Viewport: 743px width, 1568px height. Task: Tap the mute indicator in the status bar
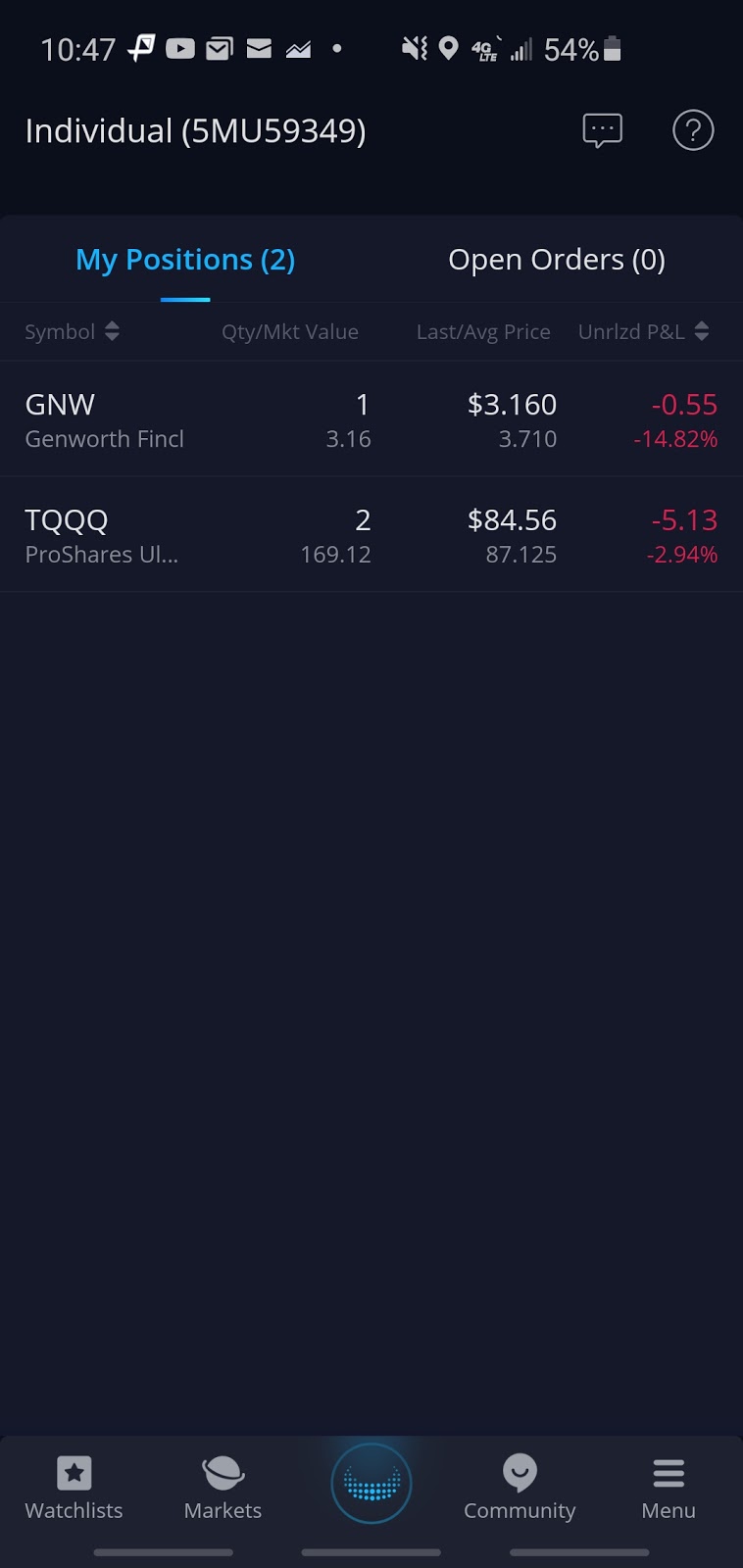(412, 48)
